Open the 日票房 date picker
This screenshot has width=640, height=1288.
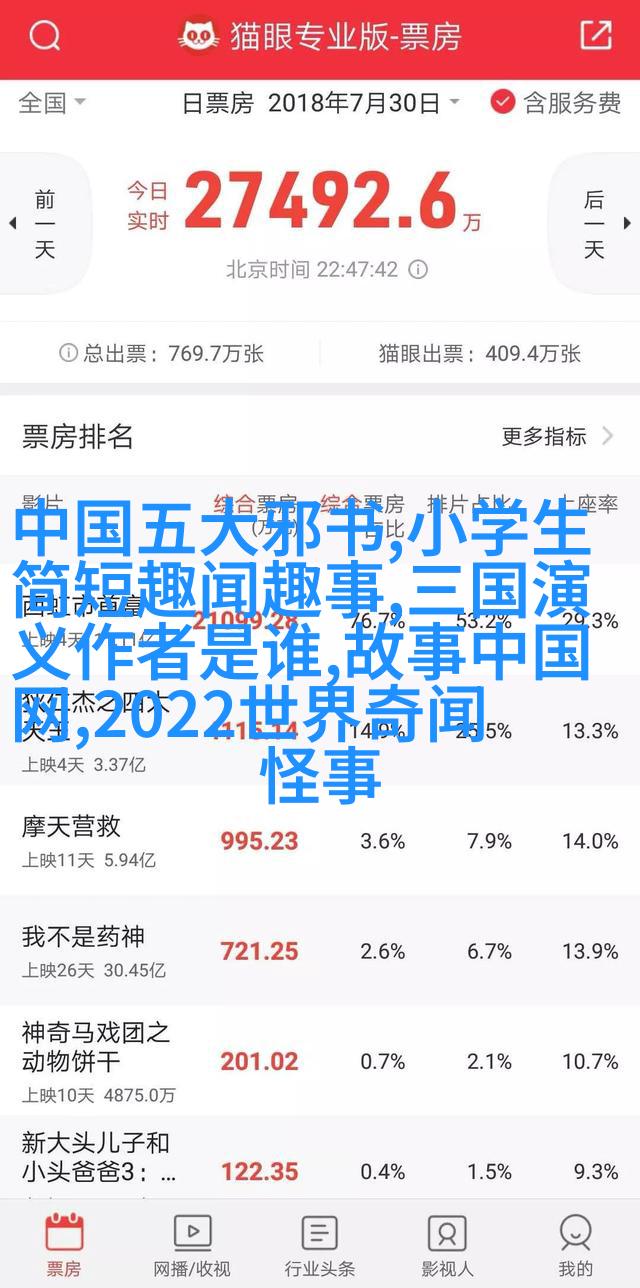click(321, 102)
